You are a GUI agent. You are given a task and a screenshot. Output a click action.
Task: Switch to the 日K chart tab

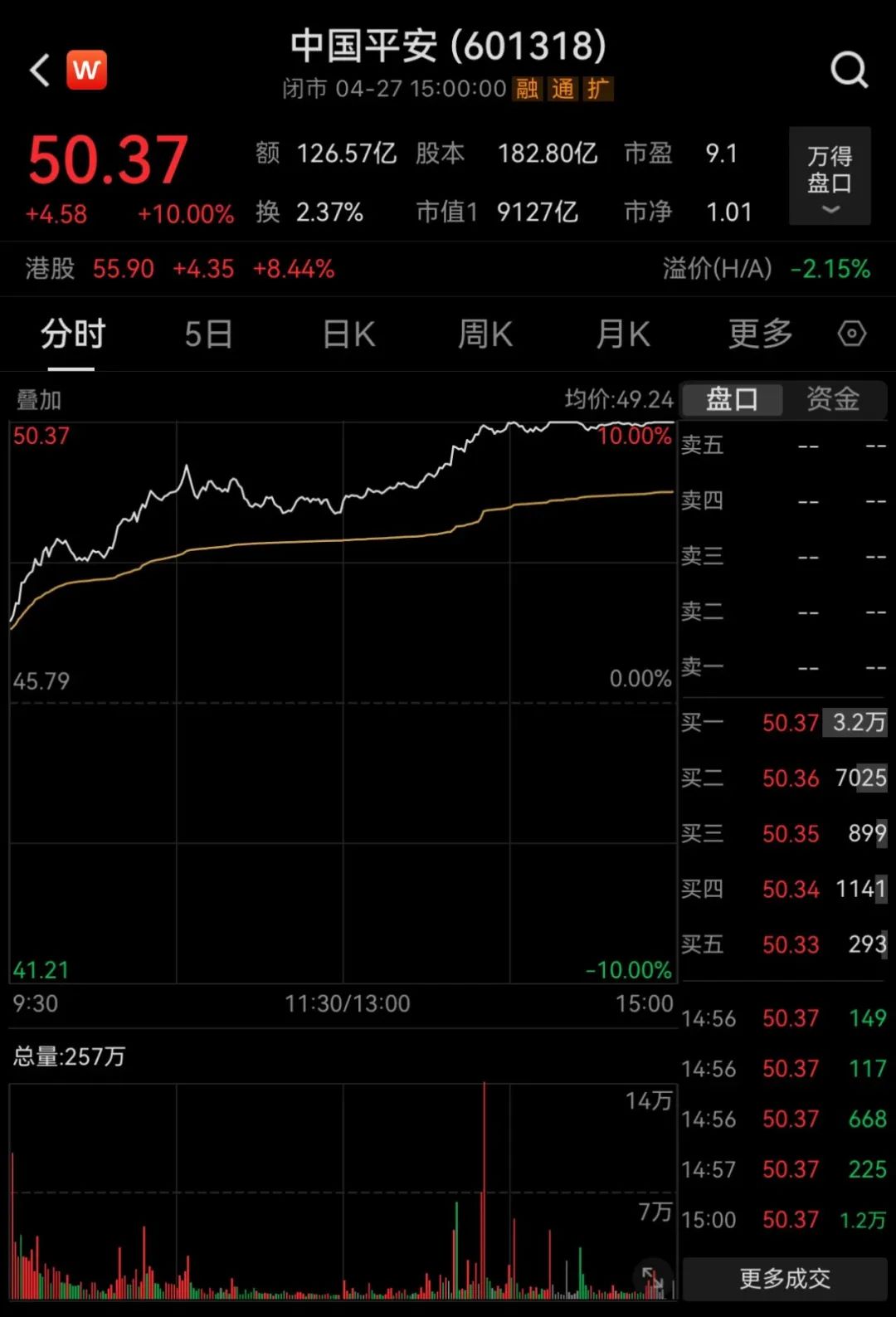click(348, 334)
